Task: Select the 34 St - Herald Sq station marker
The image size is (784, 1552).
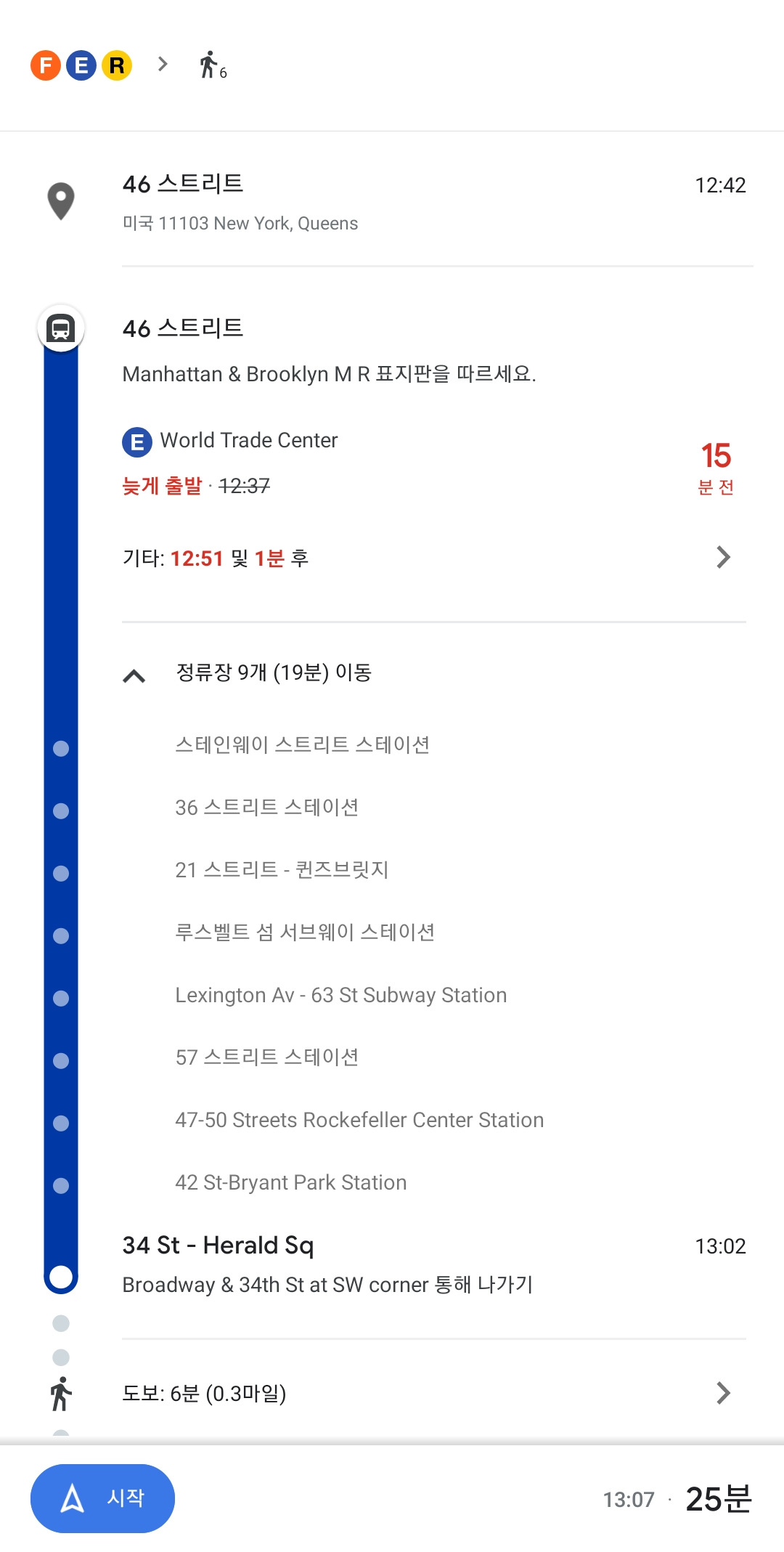Action: pyautogui.click(x=60, y=1275)
